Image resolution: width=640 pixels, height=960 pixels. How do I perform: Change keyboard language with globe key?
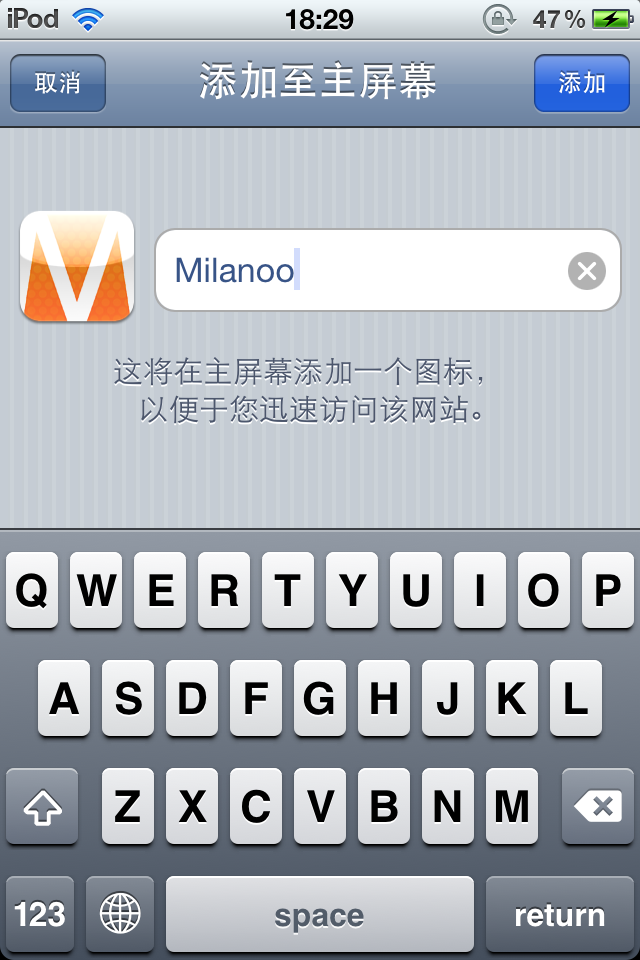[x=120, y=914]
